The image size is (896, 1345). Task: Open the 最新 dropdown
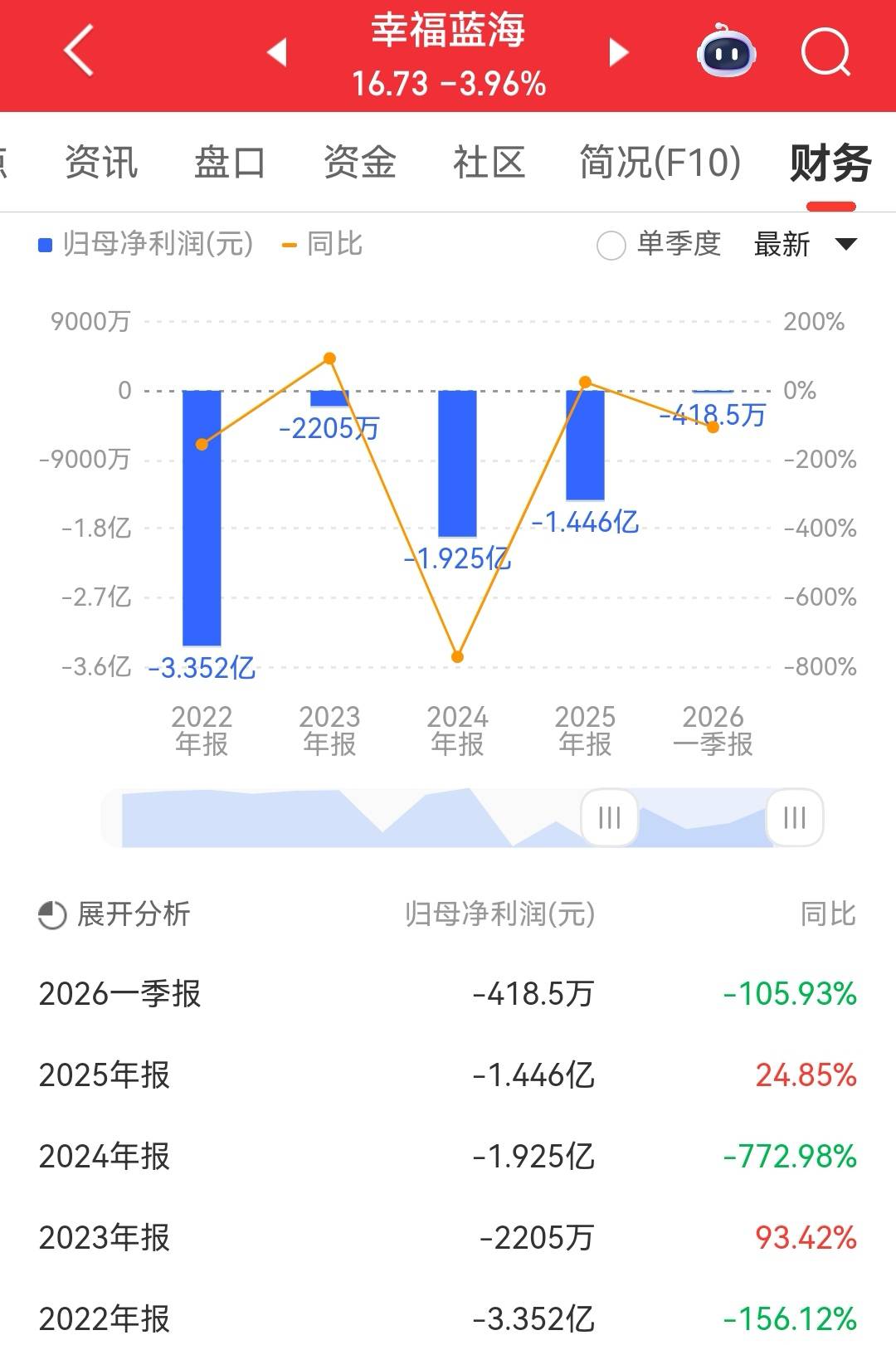pos(804,245)
